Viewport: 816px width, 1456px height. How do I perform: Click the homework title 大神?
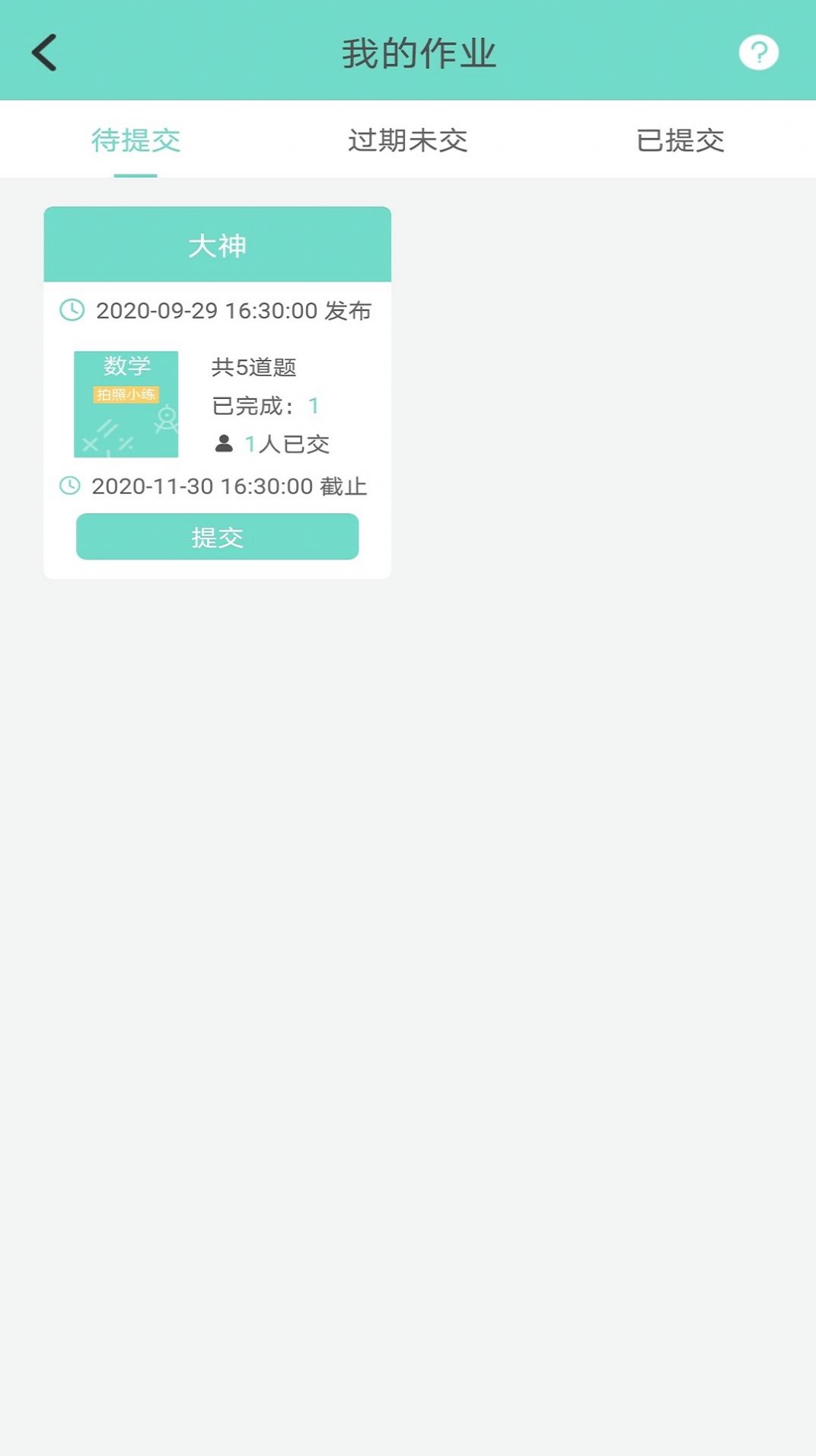tap(218, 244)
